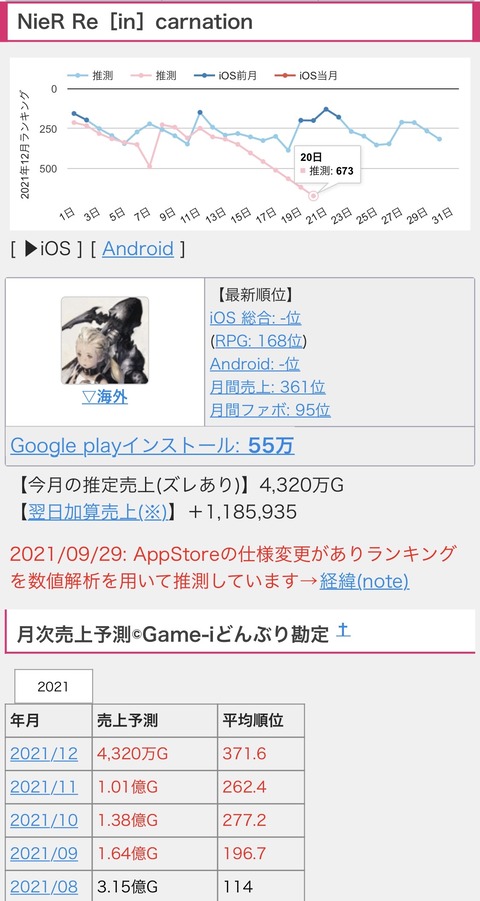Screen dimensions: 480x901
Task: Open the 2021/08 monthly row link
Action: tap(44, 887)
